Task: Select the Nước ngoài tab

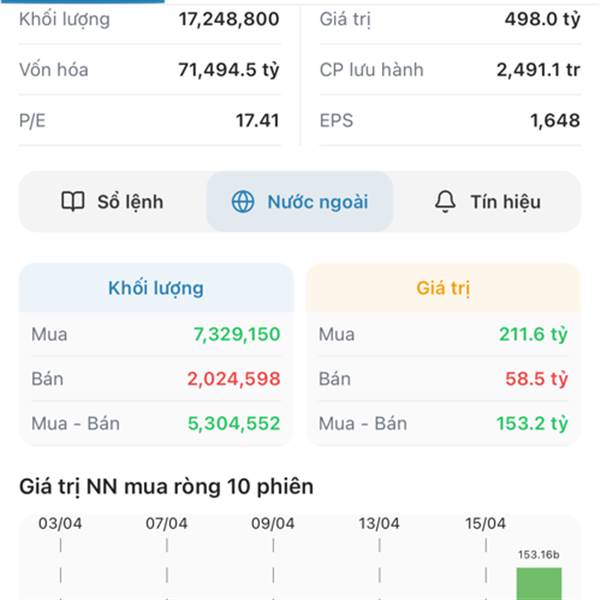Action: (300, 202)
